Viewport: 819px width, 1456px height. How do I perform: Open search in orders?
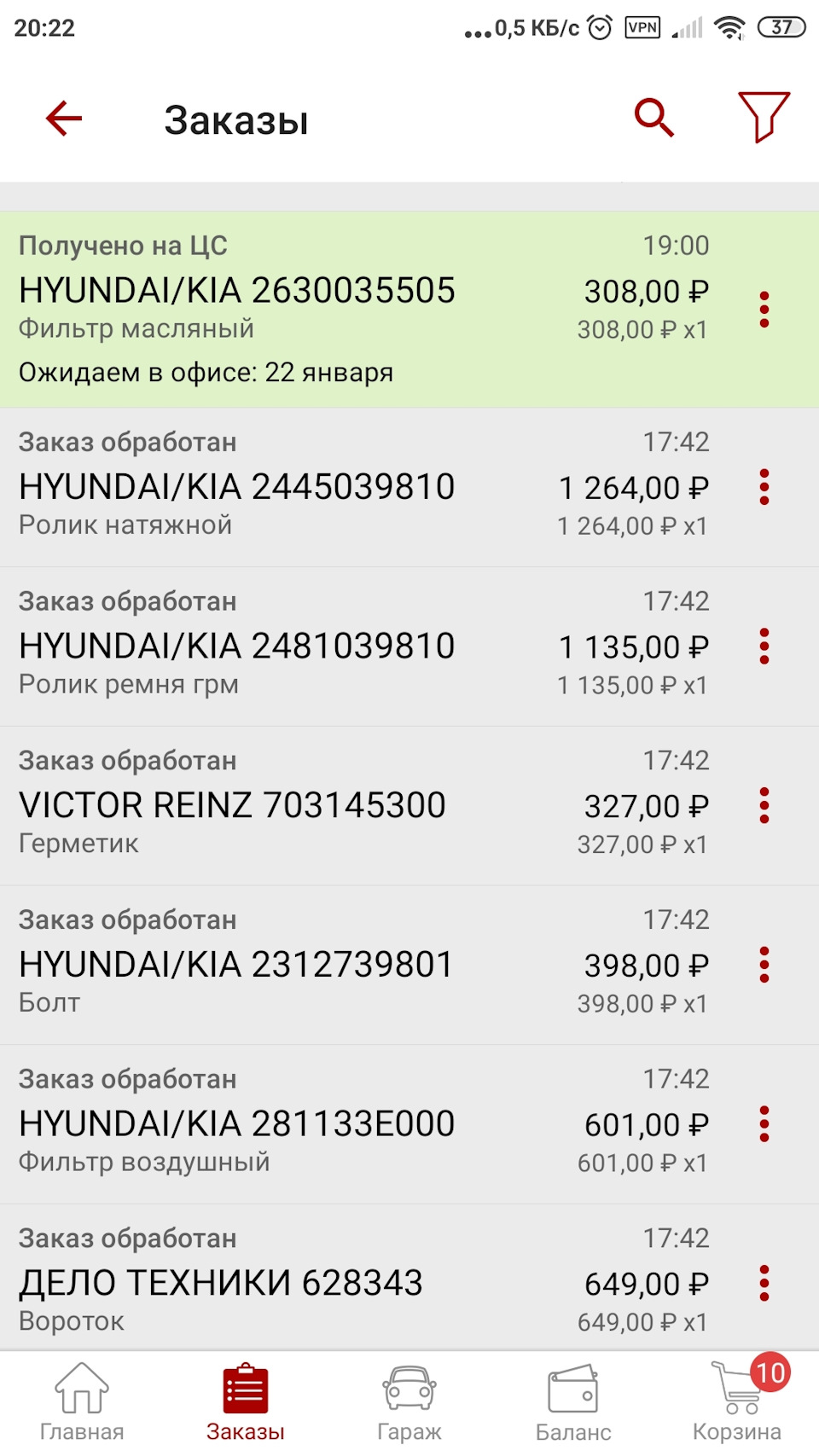(x=654, y=118)
